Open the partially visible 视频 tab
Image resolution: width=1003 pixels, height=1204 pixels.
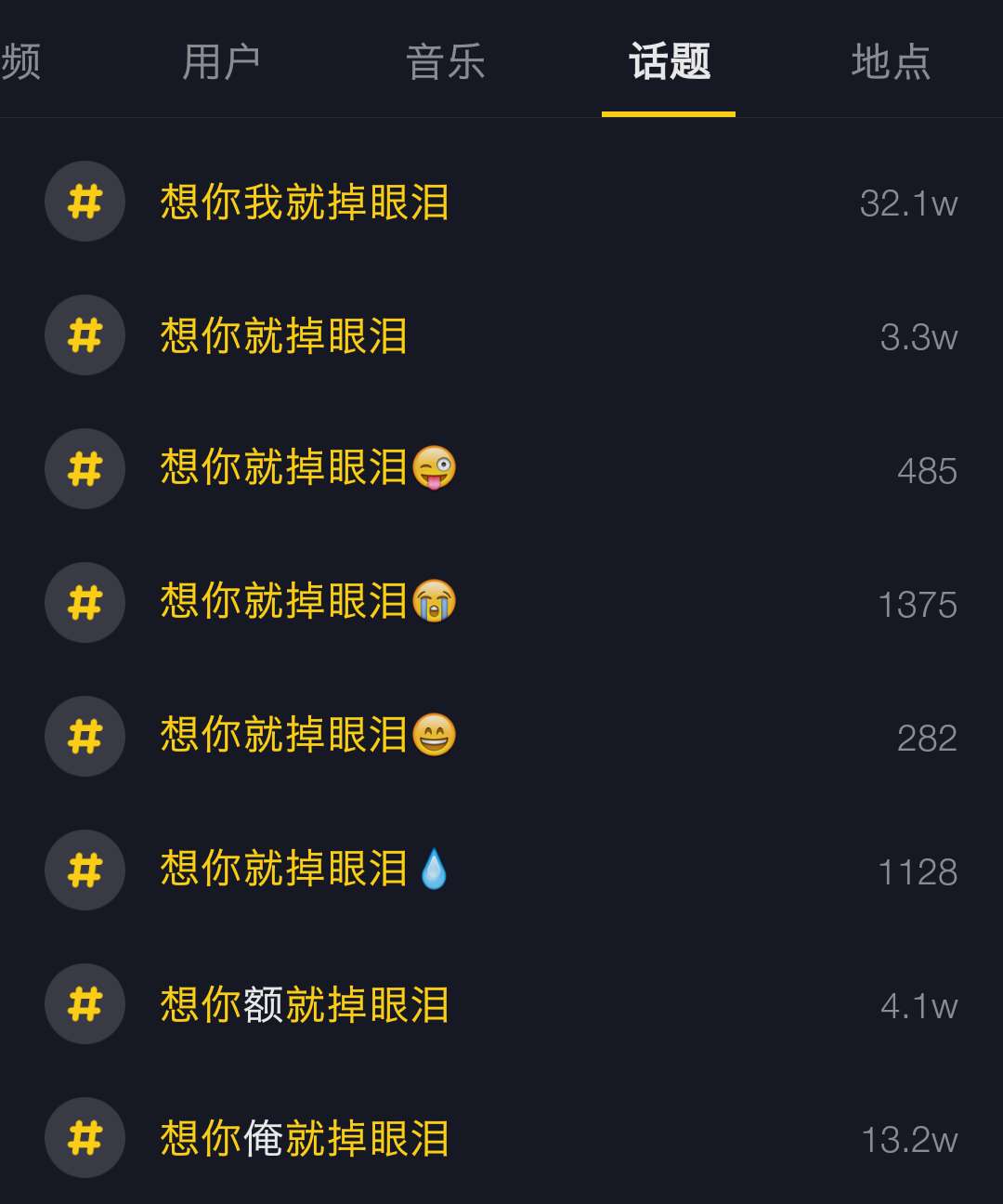tap(20, 62)
